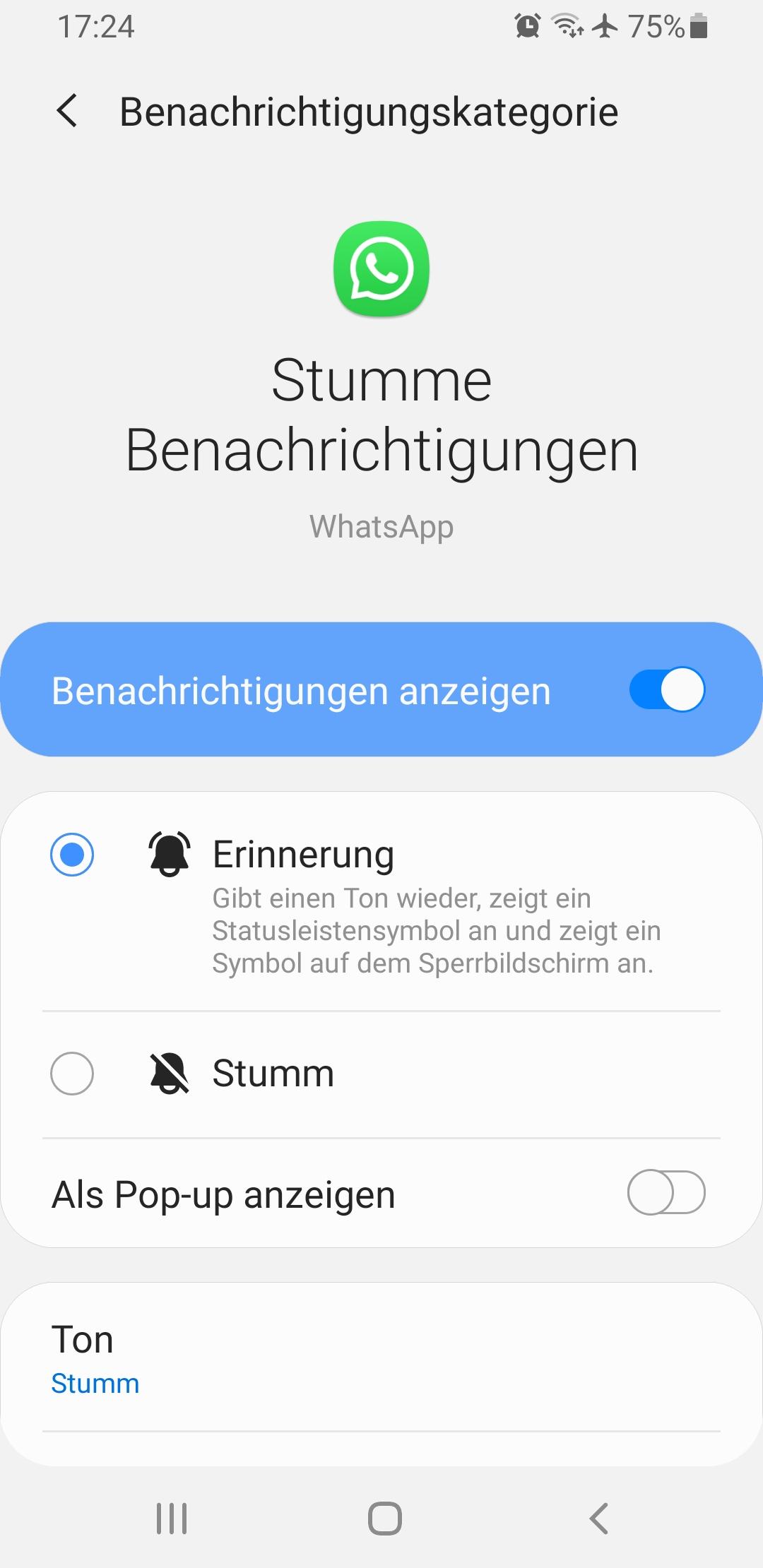Turn off Benachrichtigungen anzeigen
763x1568 pixels.
click(666, 689)
